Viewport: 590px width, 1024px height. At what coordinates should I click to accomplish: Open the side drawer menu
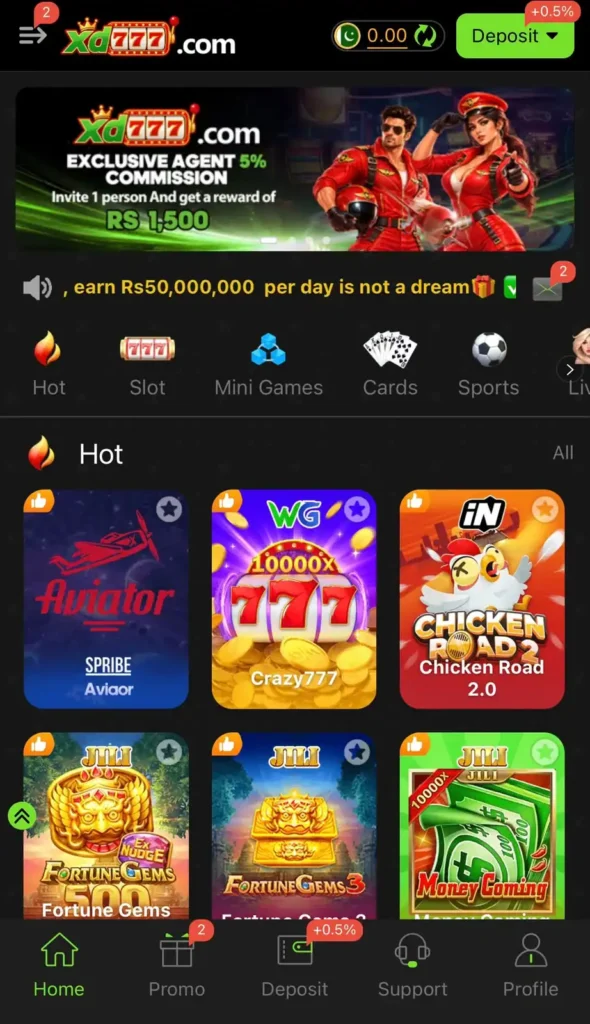click(x=32, y=35)
